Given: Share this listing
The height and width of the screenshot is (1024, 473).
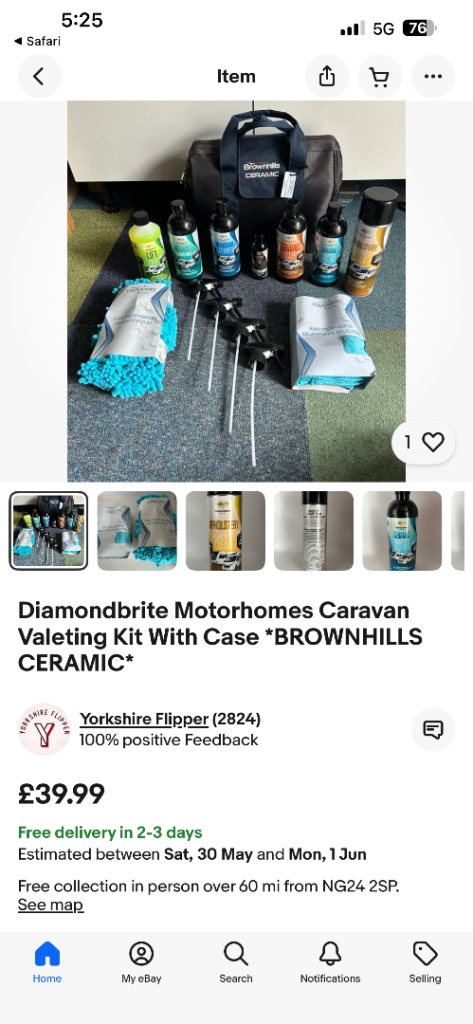Looking at the screenshot, I should pyautogui.click(x=327, y=76).
